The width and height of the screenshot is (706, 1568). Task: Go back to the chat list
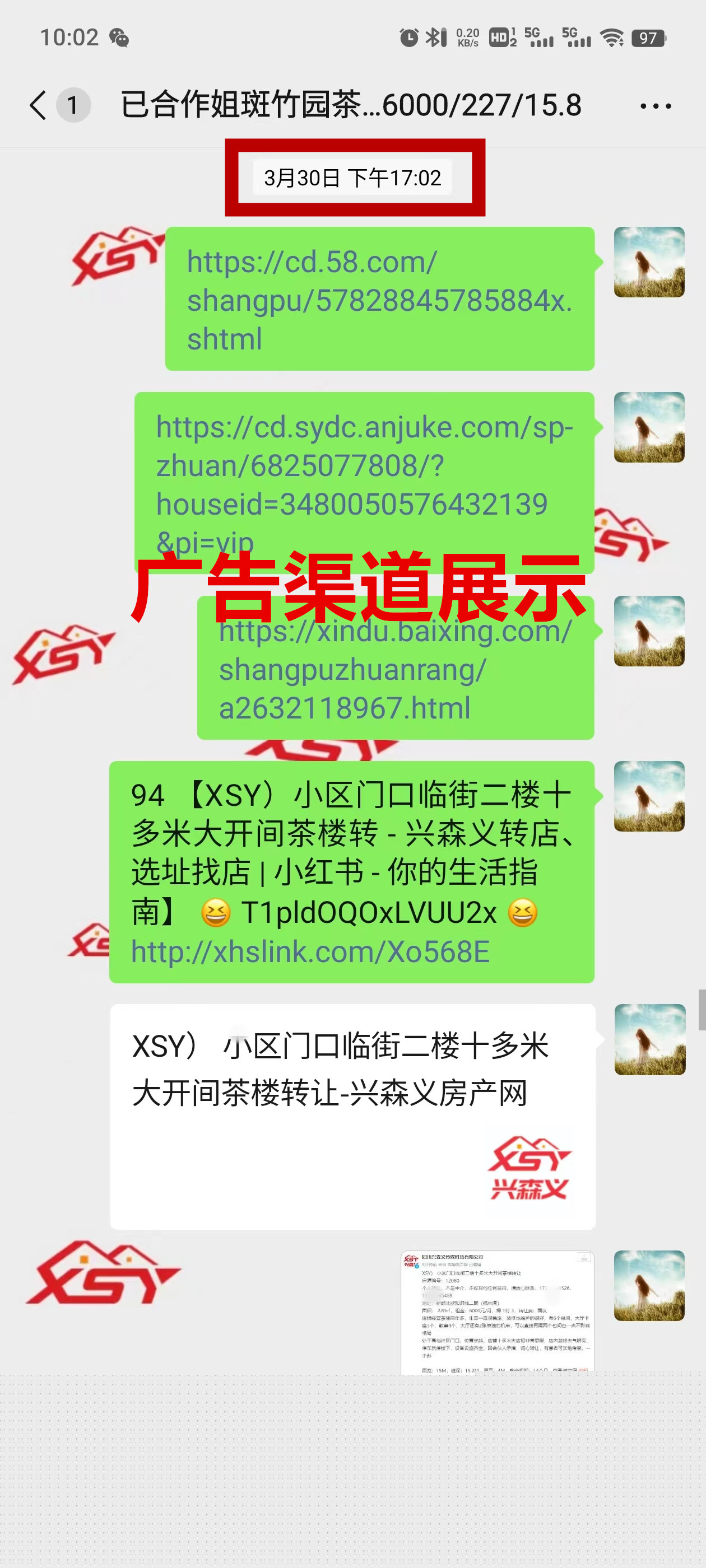tap(38, 105)
